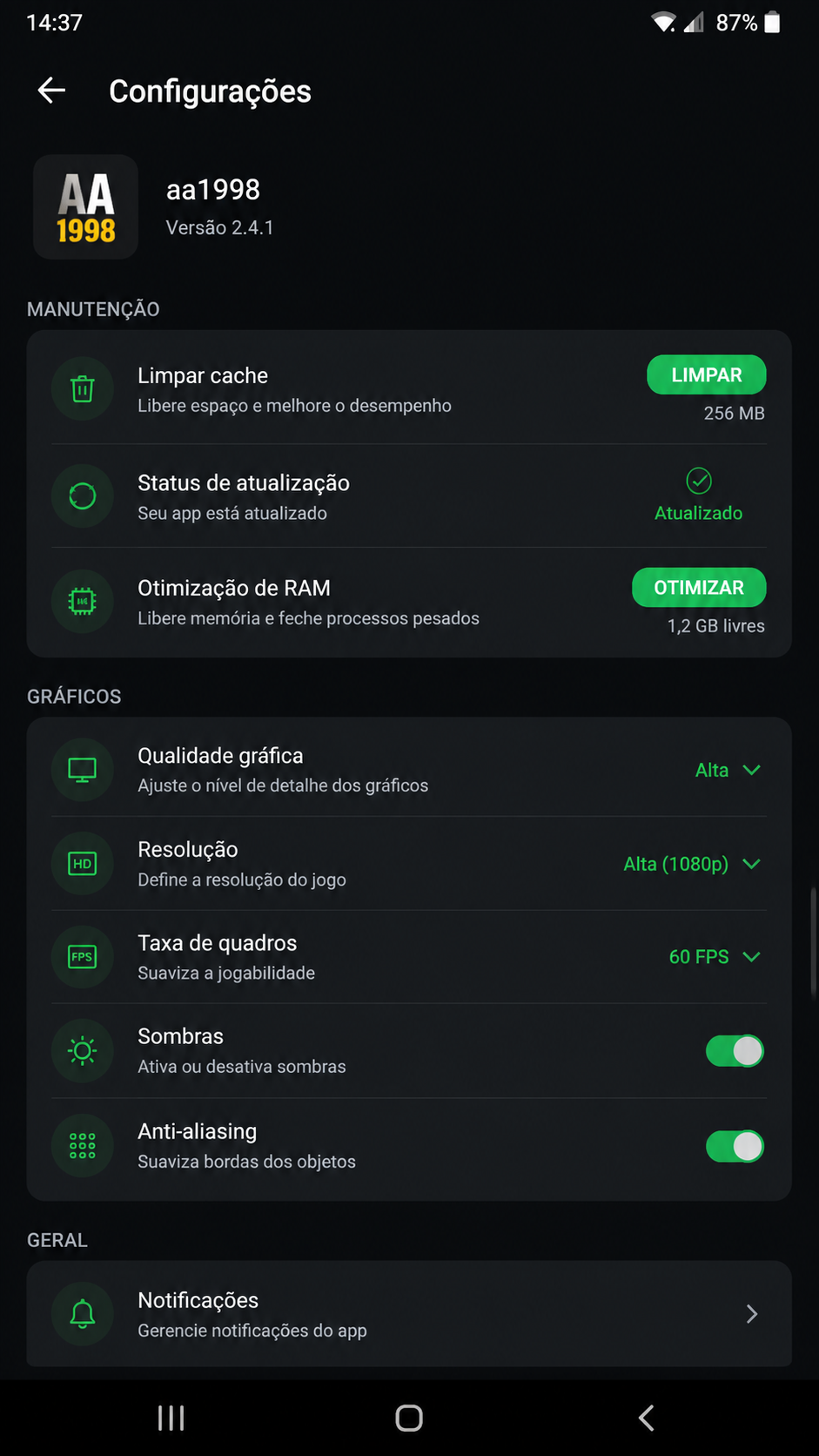Tap OTIMIZAR to optimize RAM
This screenshot has height=1456, width=819.
click(x=698, y=587)
